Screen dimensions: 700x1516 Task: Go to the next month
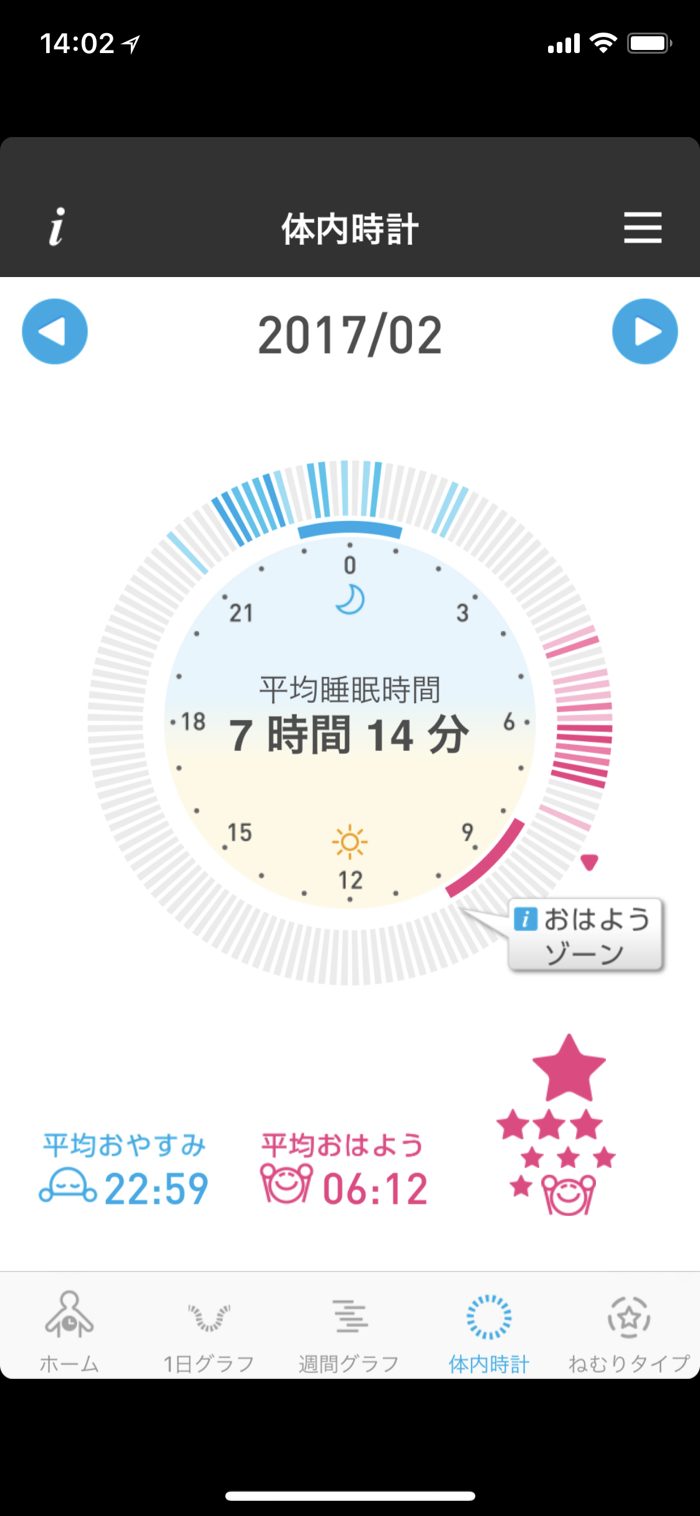[645, 332]
